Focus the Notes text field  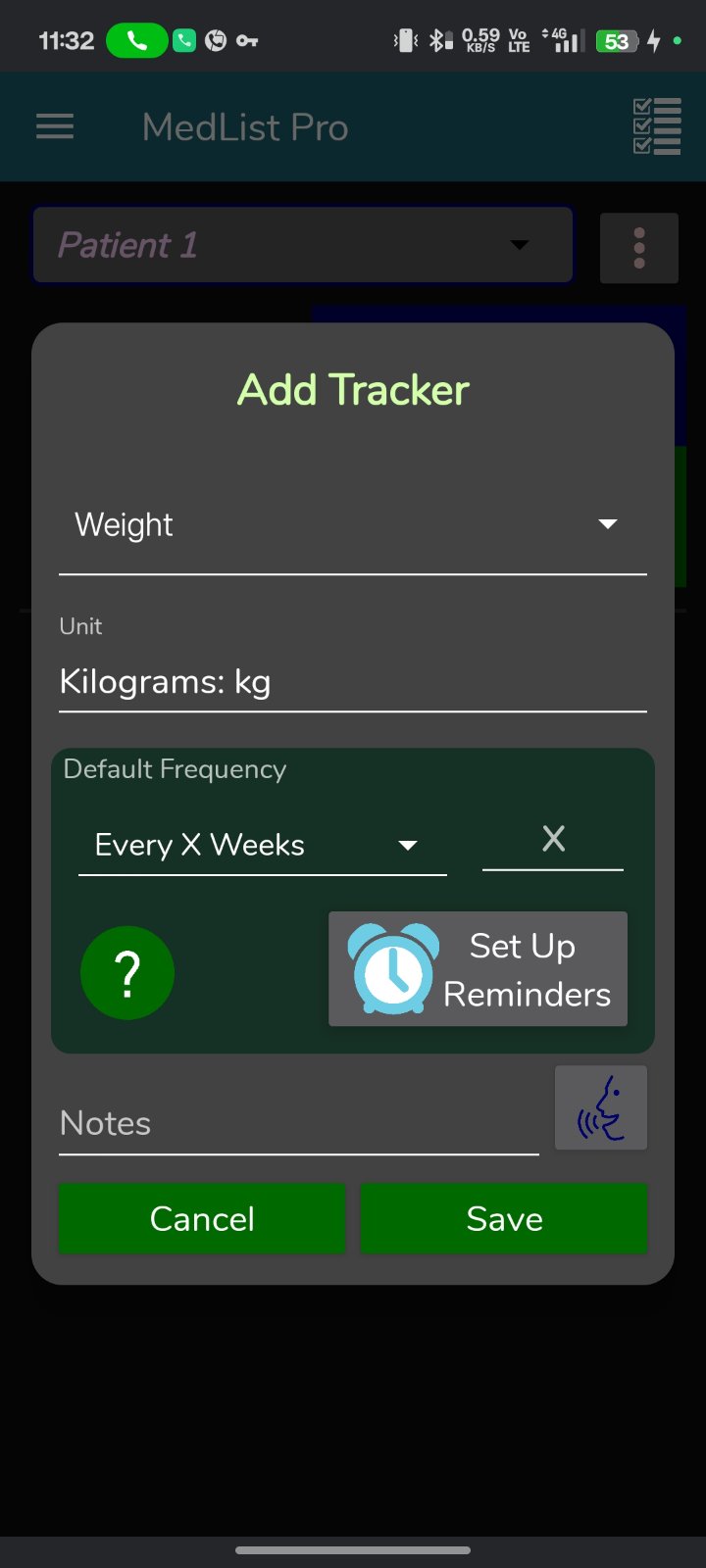click(298, 1123)
